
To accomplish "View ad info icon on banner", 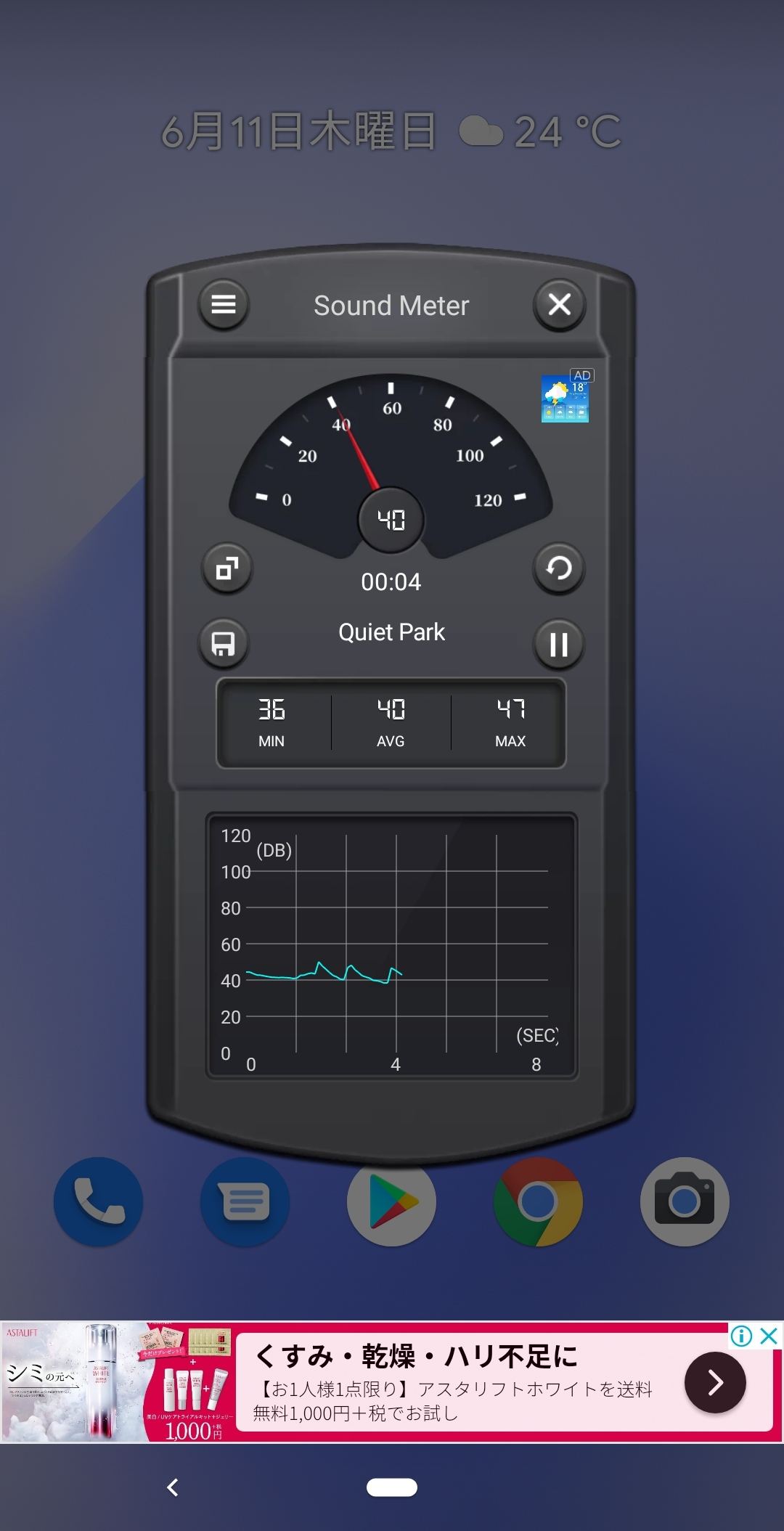I will point(741,1336).
